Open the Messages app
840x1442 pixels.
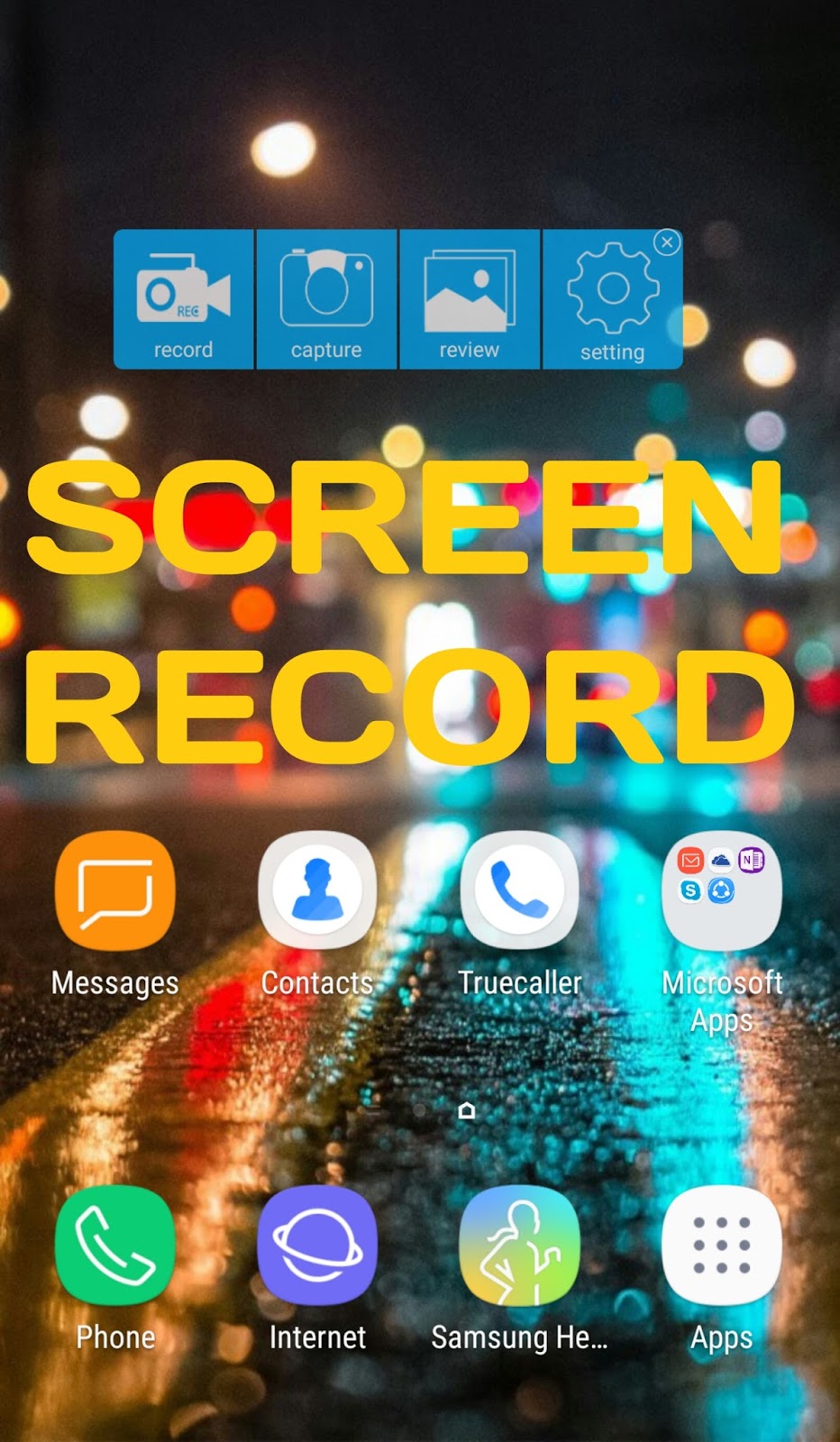click(114, 890)
